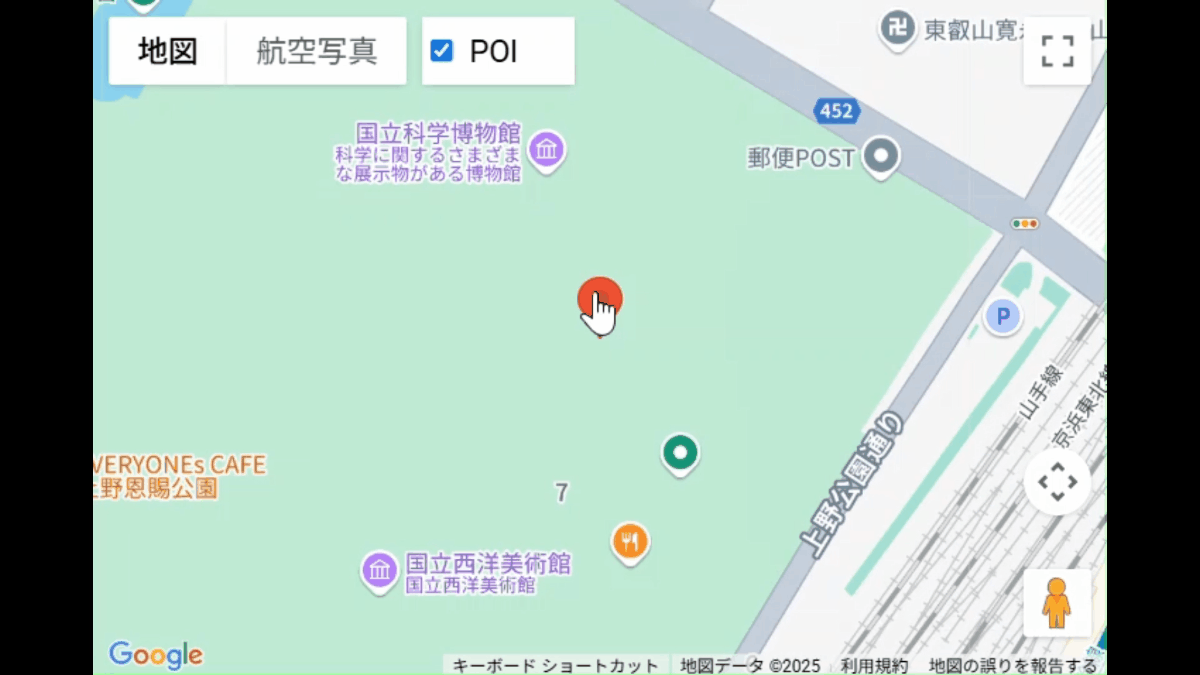Open 地図の誤りを報告する link

coord(1012,665)
